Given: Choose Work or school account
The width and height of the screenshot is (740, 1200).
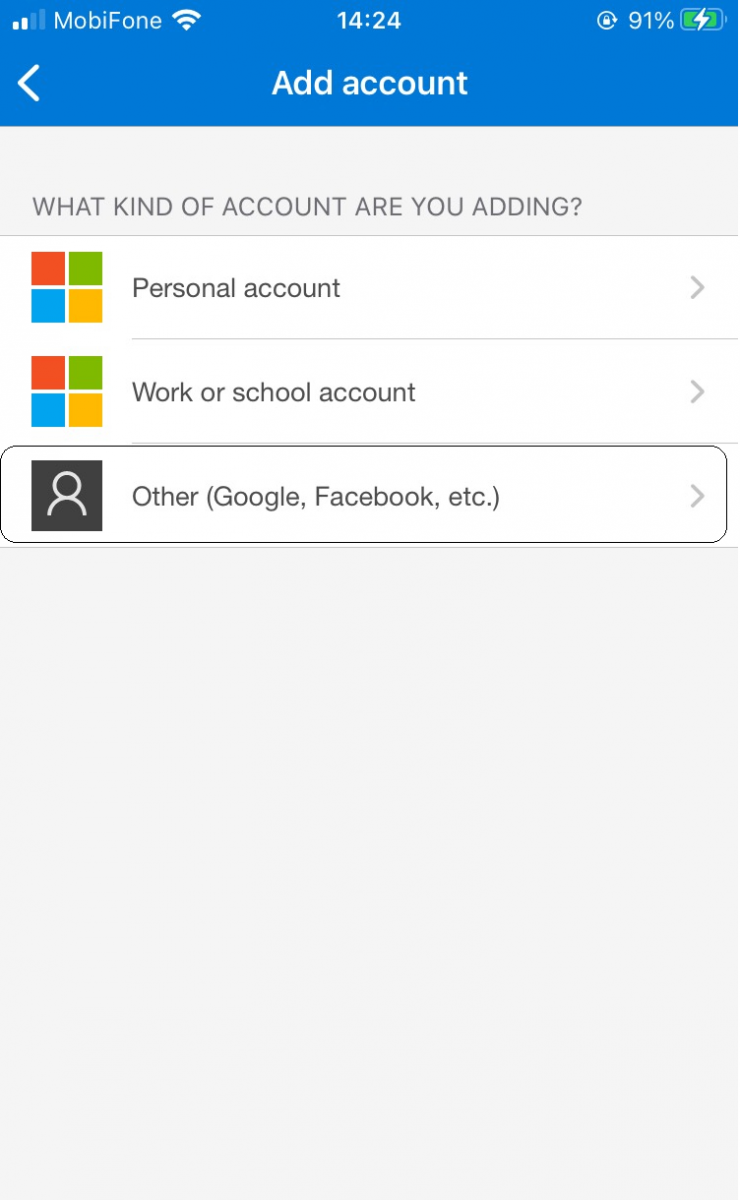Looking at the screenshot, I should pos(369,391).
